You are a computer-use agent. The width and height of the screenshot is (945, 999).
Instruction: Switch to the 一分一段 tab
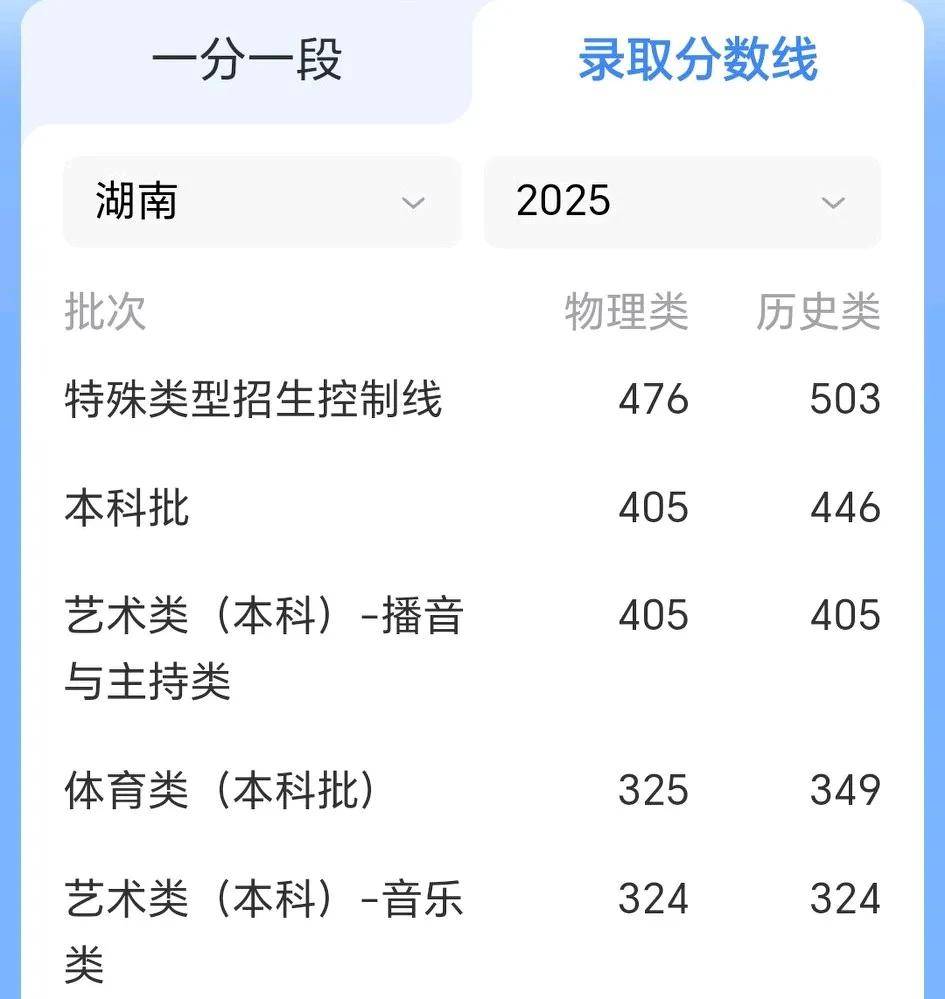coord(246,60)
